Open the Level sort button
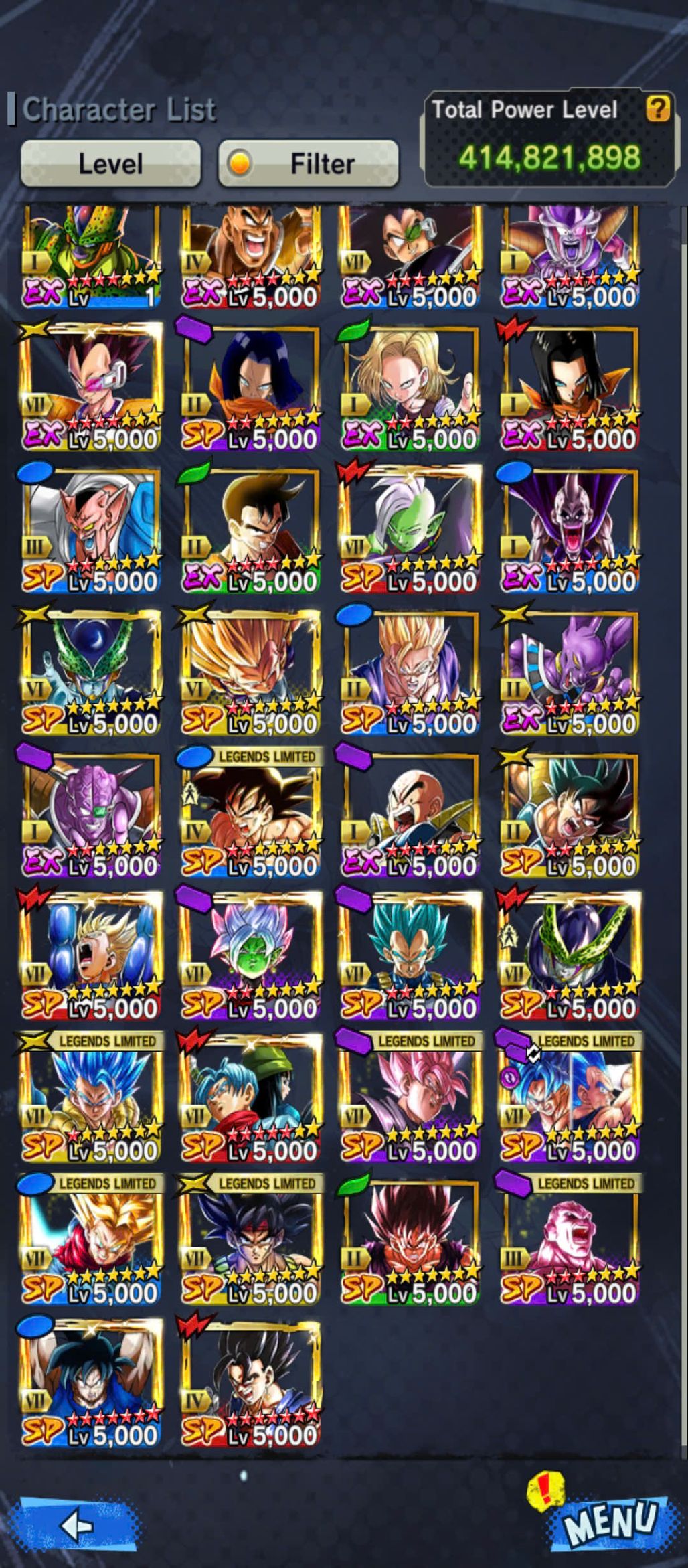This screenshot has width=688, height=1568. [110, 163]
